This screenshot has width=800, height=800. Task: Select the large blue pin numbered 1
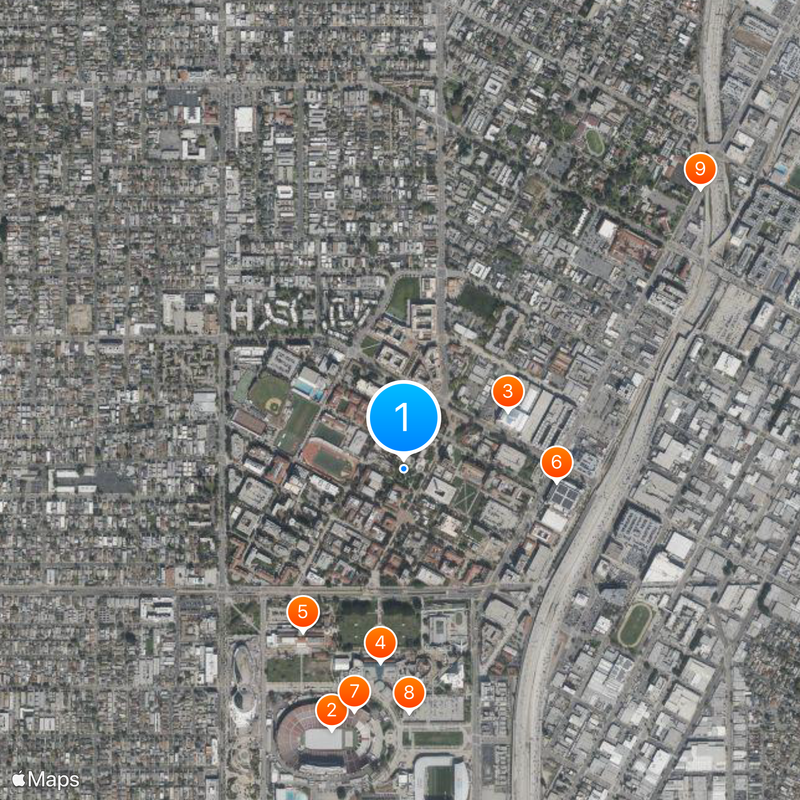[404, 417]
